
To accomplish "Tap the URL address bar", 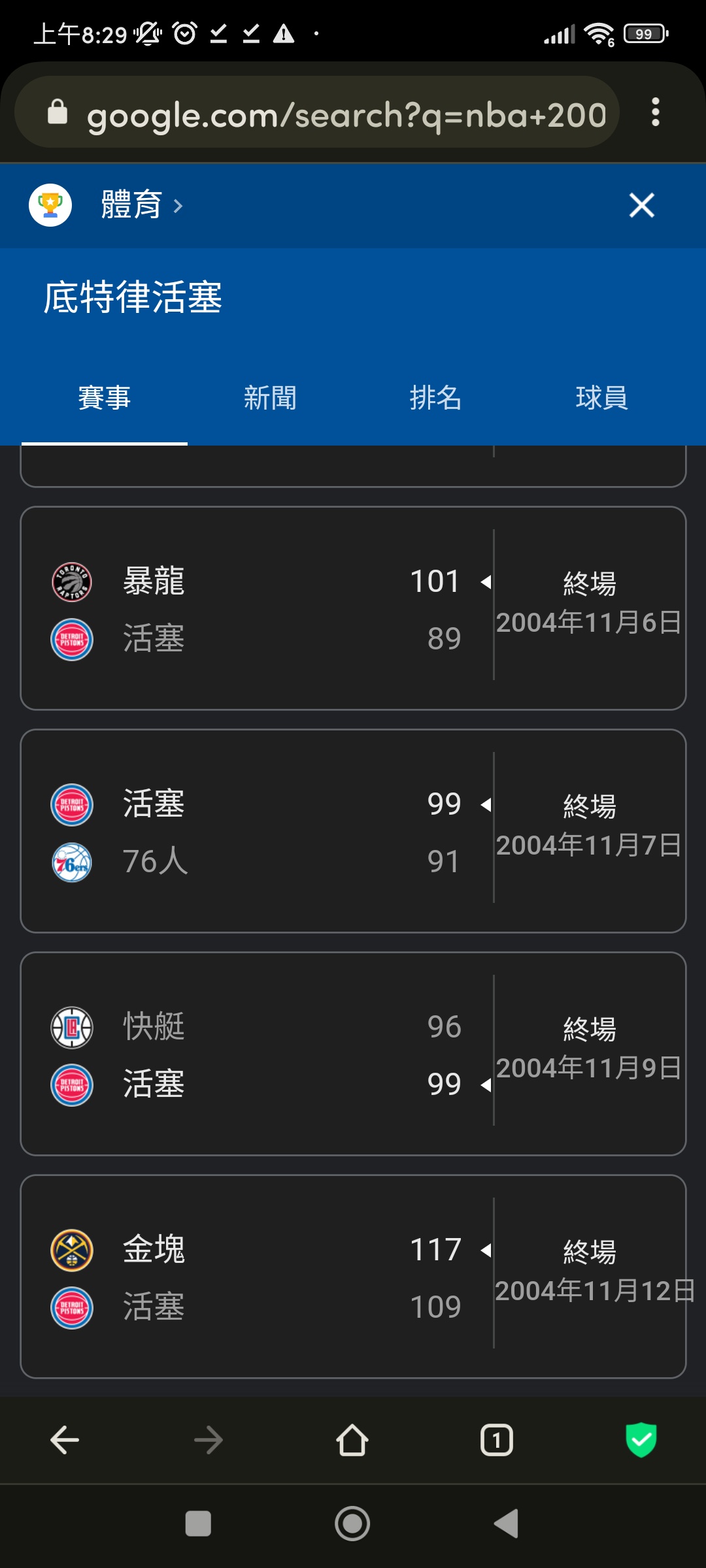I will click(x=316, y=112).
